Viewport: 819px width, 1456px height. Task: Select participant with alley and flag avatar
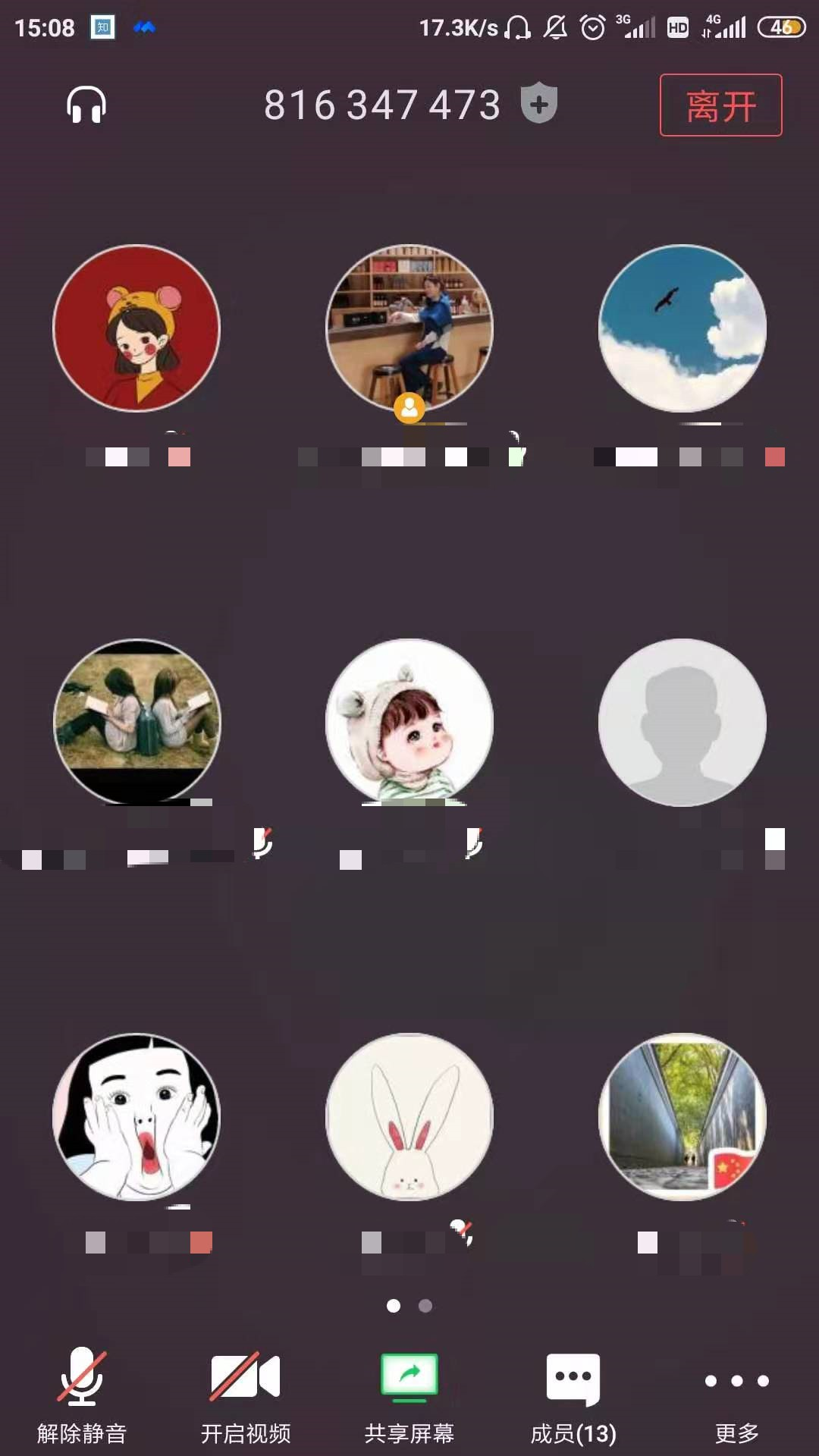click(x=682, y=1116)
